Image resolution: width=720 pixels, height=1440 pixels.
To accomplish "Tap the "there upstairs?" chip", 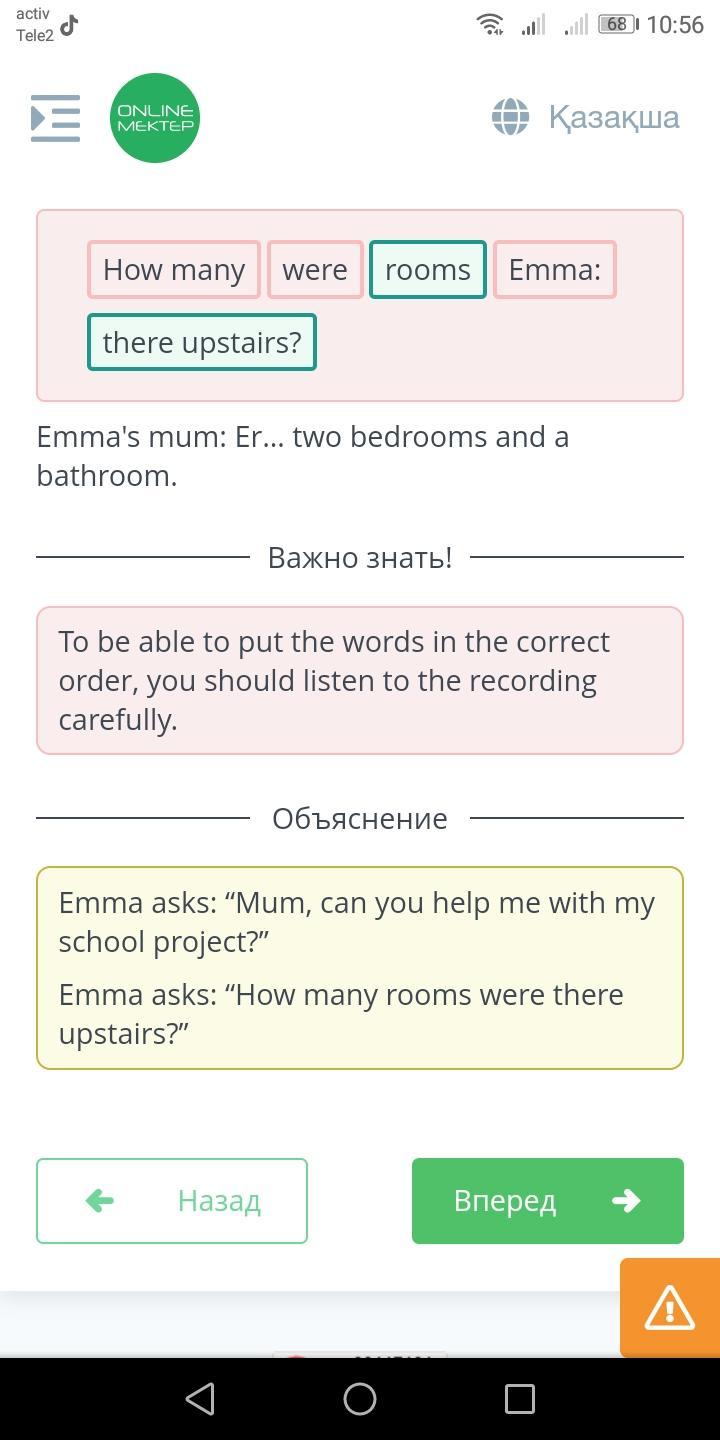I will click(x=202, y=342).
